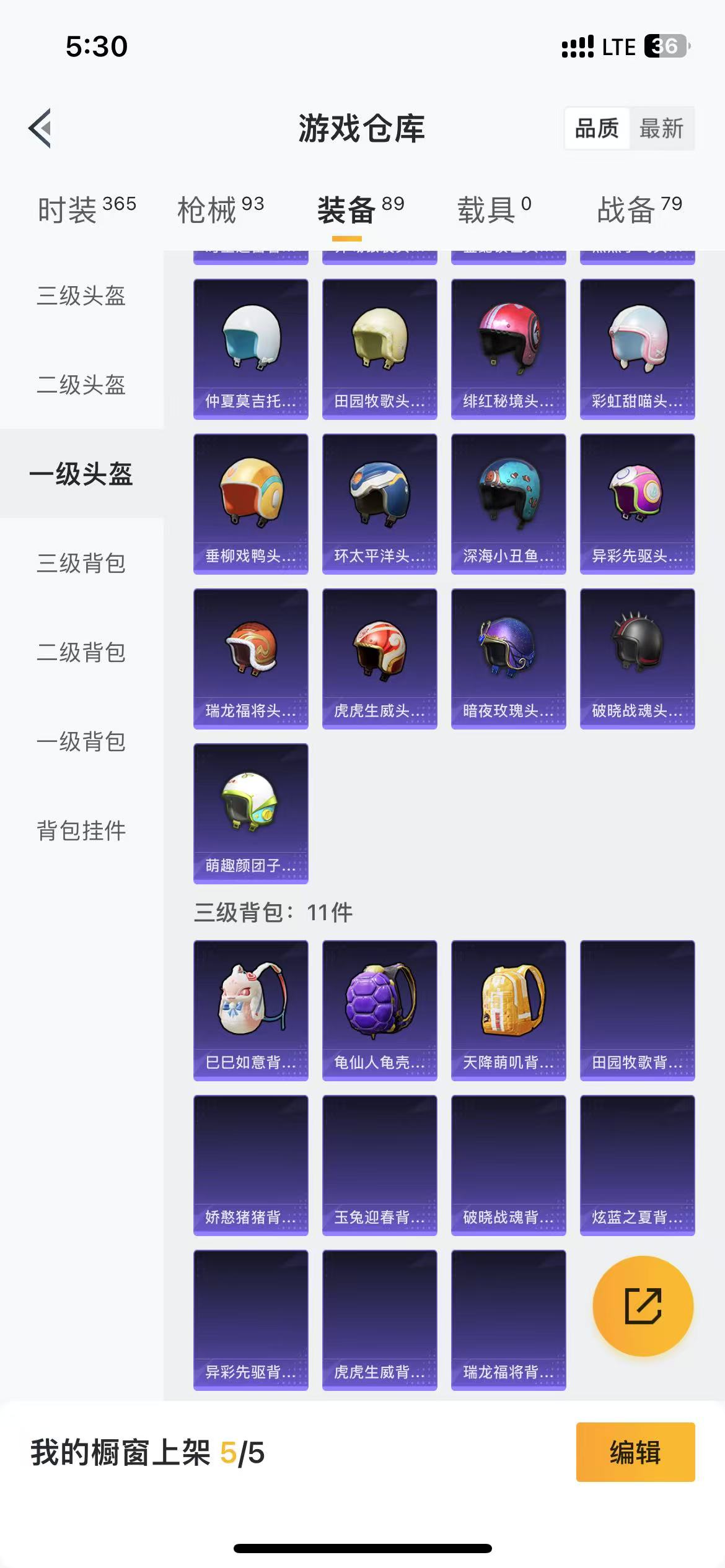
Task: Select 三级头盔 in the side list
Action: pos(81,295)
